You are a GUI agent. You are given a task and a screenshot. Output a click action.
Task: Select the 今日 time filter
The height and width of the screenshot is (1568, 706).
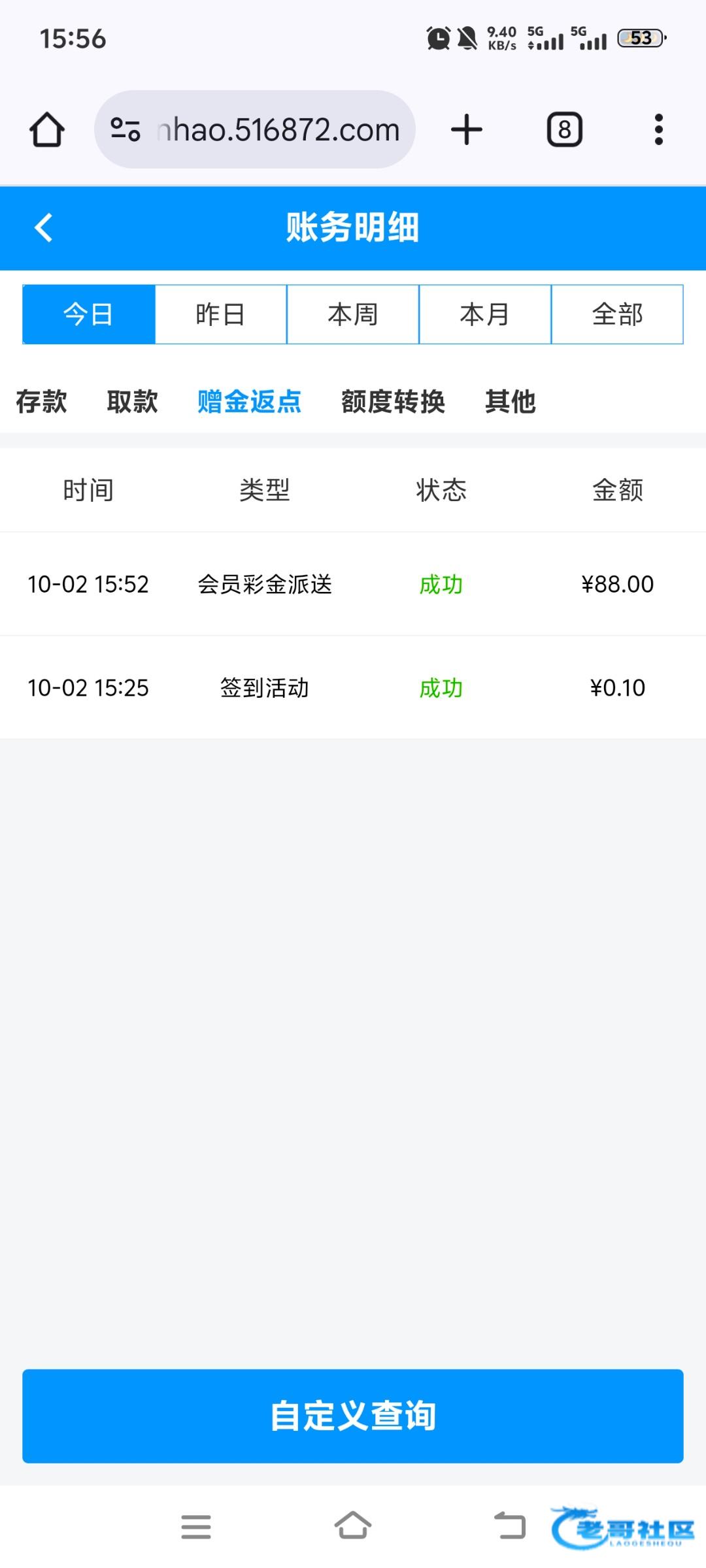pos(89,314)
